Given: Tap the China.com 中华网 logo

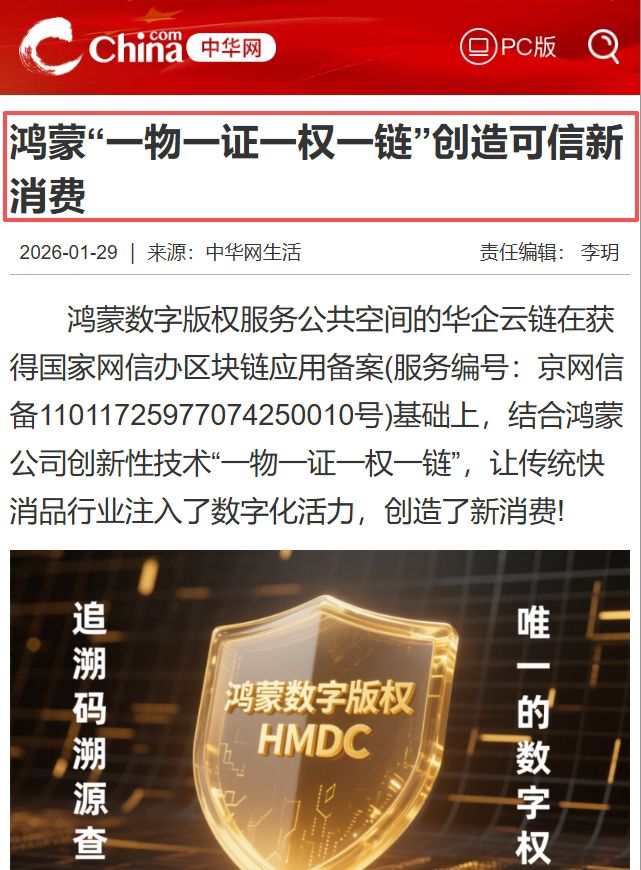Looking at the screenshot, I should pyautogui.click(x=148, y=47).
